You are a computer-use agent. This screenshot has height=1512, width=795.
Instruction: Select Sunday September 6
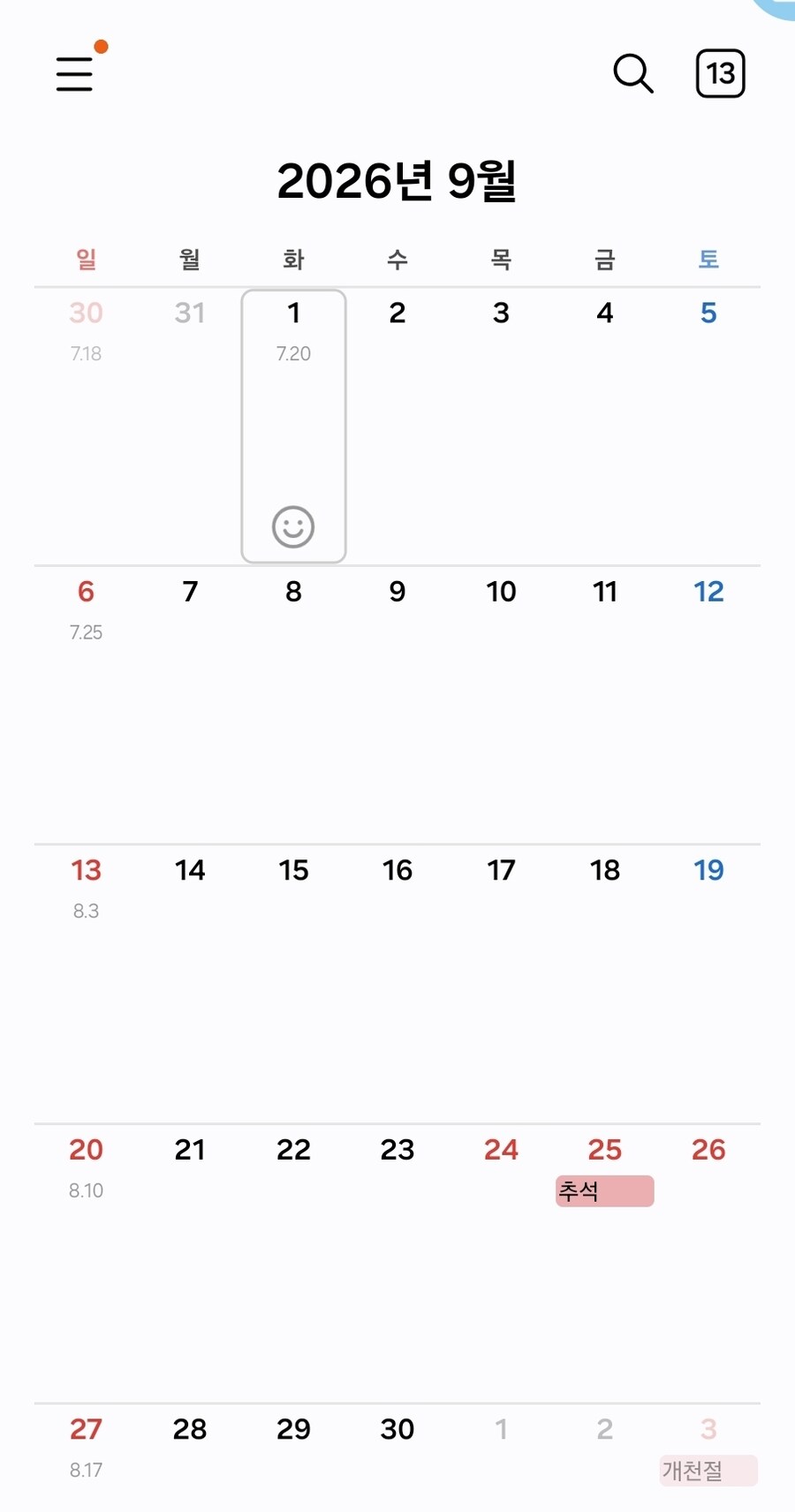tap(86, 592)
